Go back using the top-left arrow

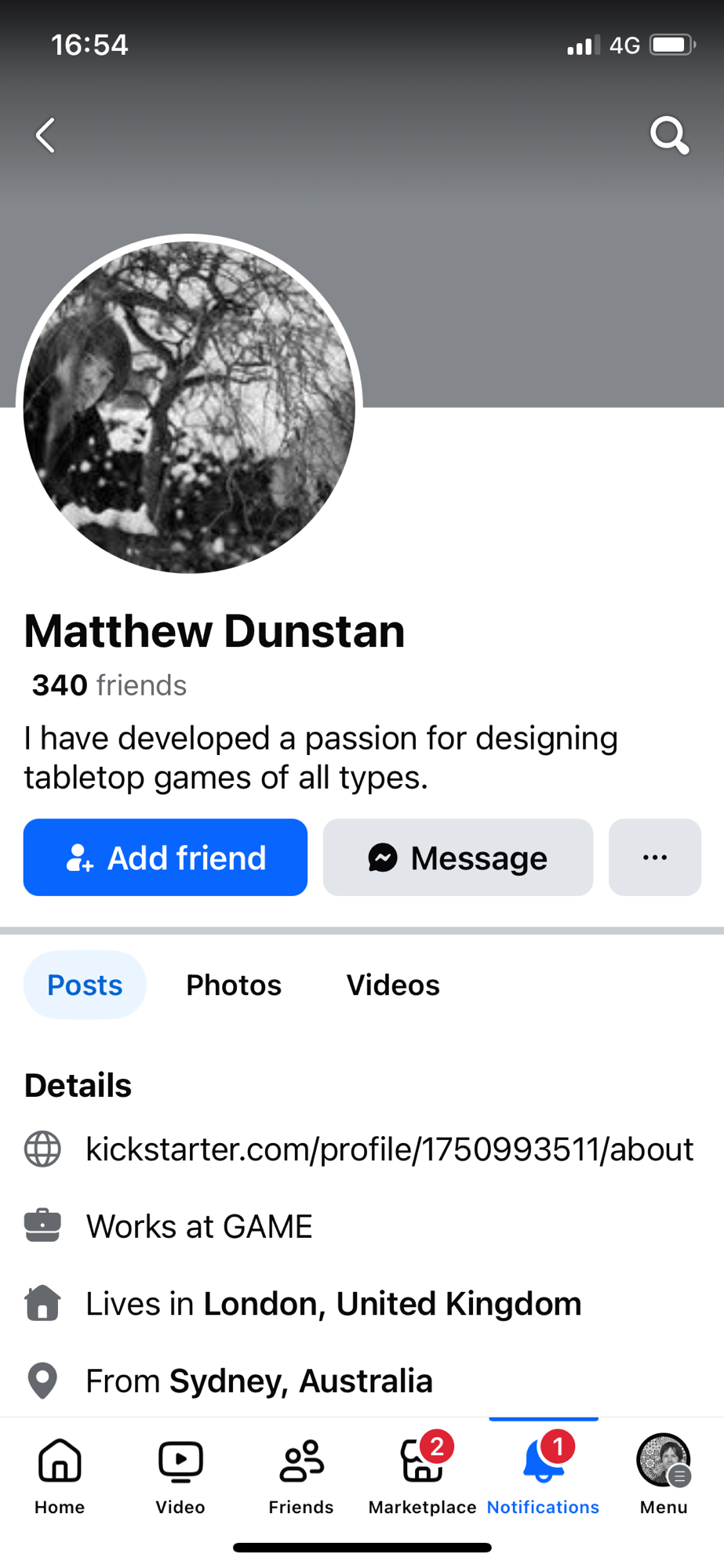click(x=45, y=136)
